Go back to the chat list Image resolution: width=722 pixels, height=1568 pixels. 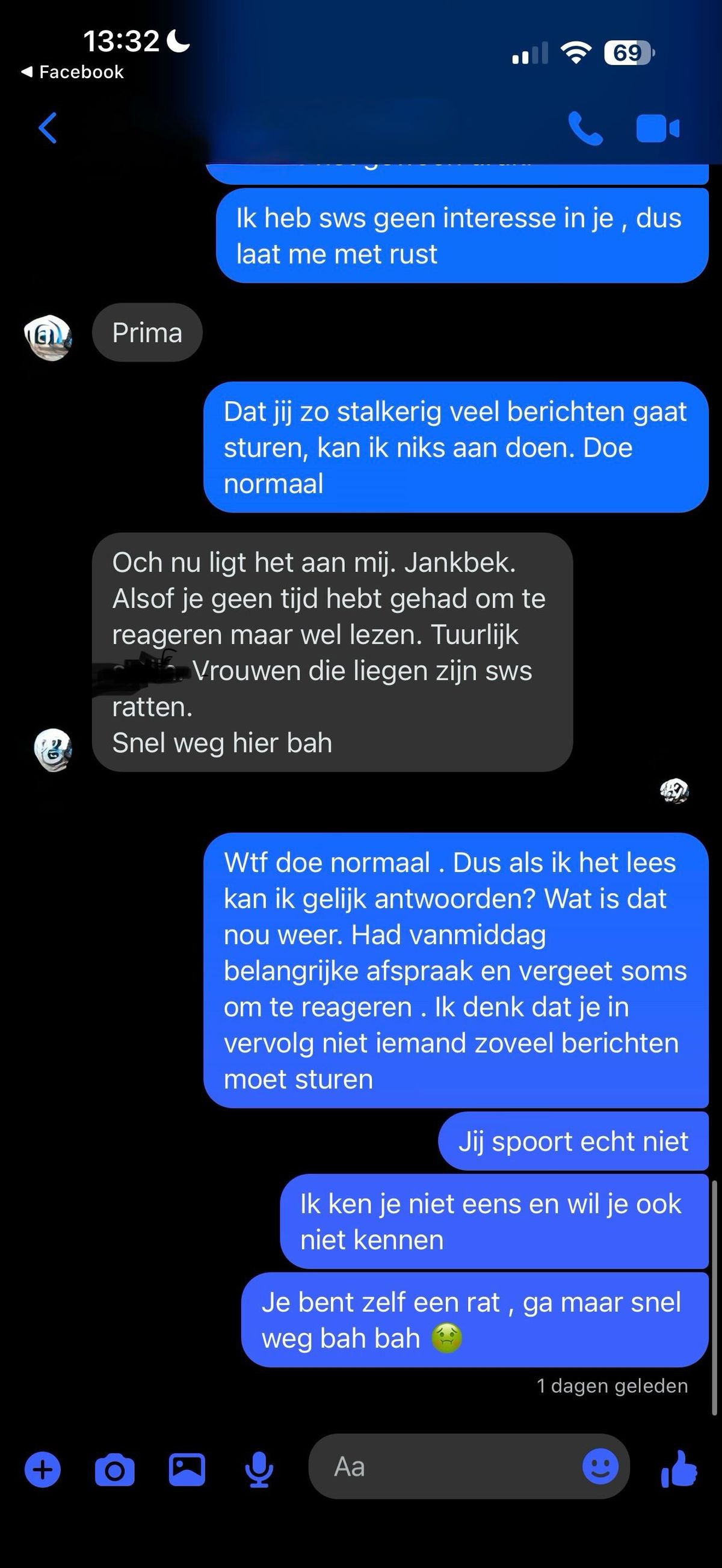coord(48,128)
